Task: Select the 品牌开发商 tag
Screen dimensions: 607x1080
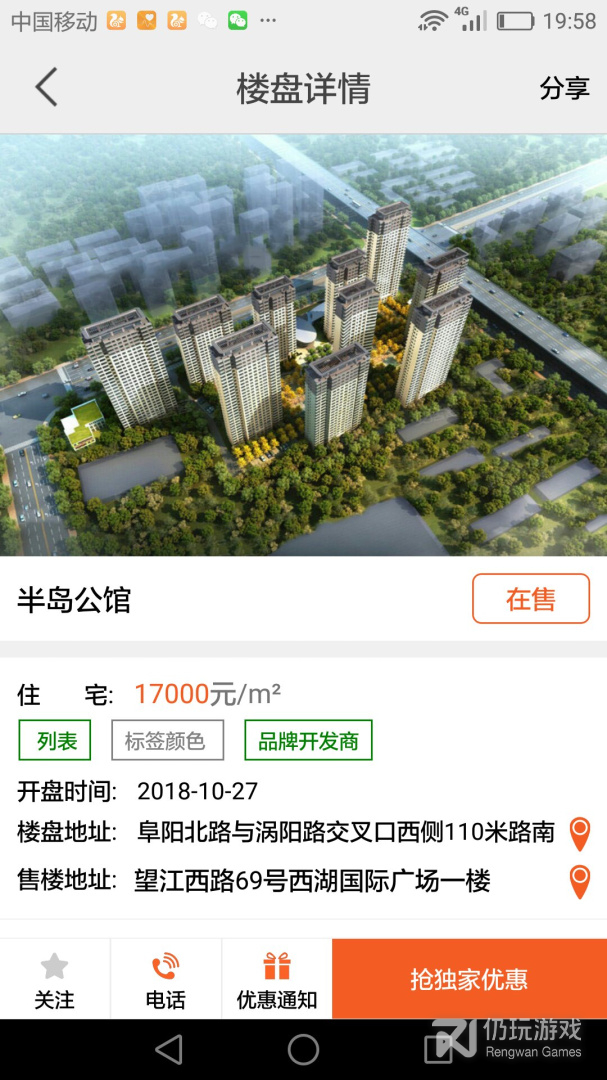Action: 308,740
